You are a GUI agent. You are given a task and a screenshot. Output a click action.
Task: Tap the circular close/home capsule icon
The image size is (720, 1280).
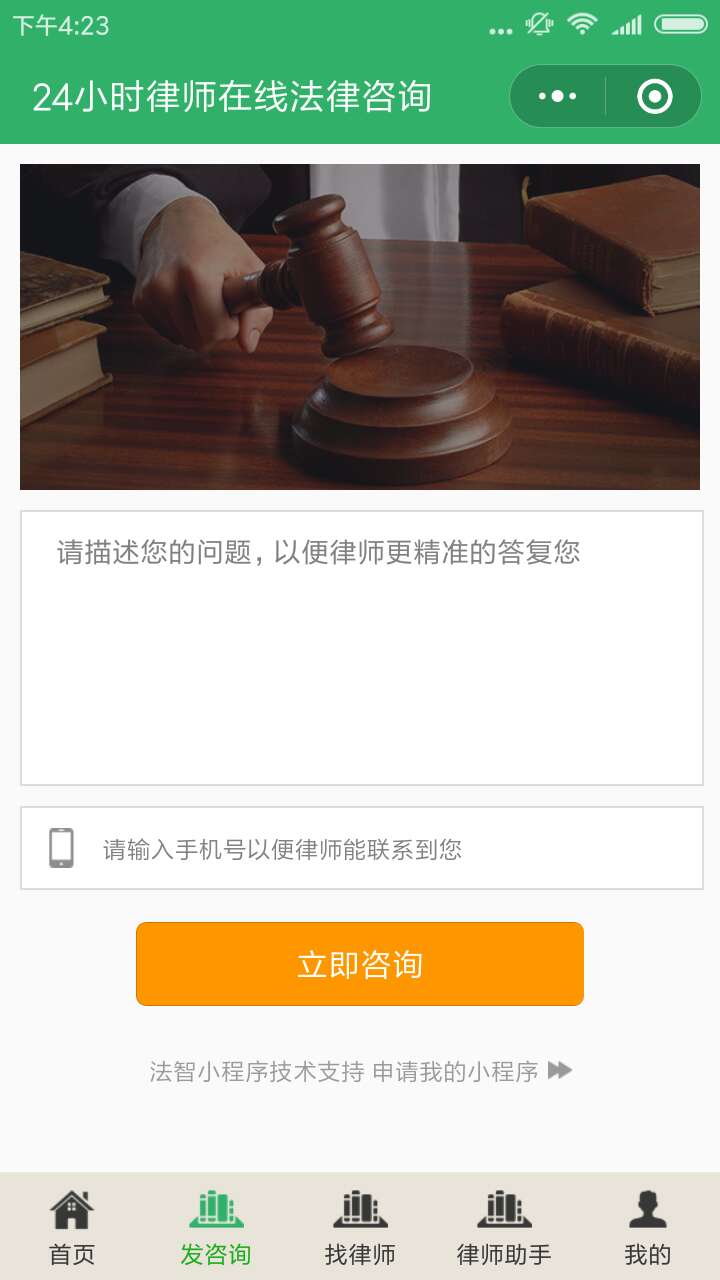tap(653, 96)
